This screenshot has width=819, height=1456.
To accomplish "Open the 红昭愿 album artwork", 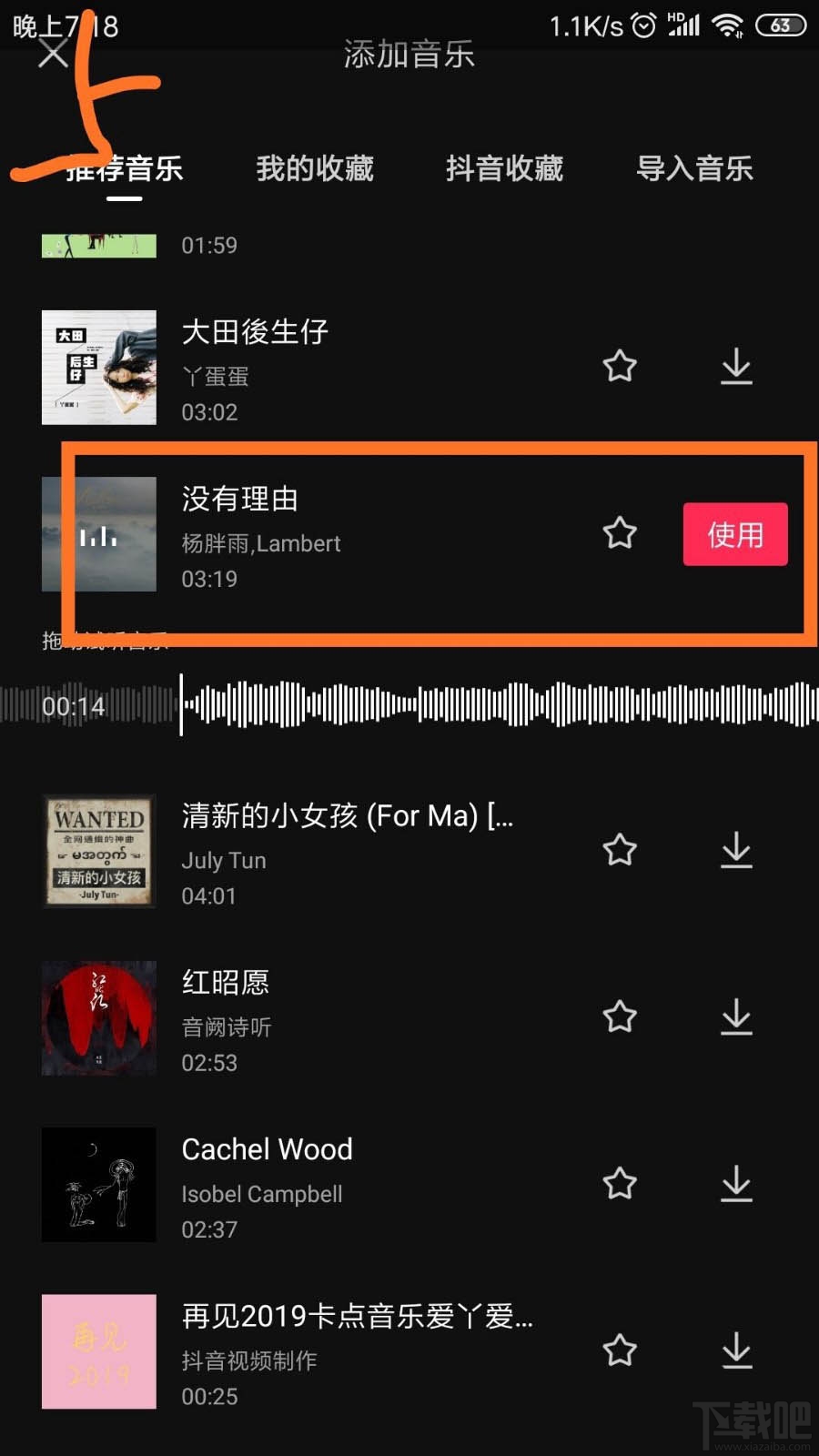I will 98,1016.
